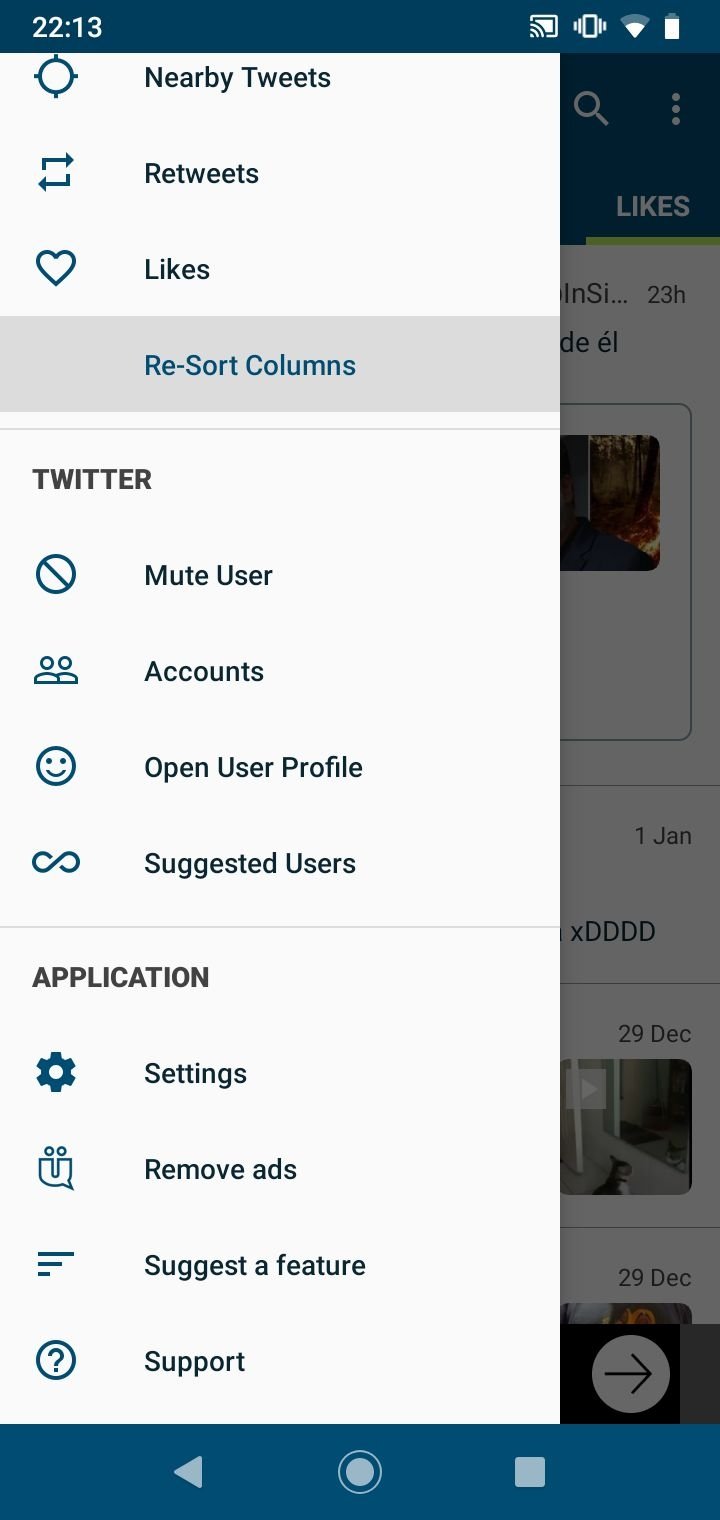This screenshot has width=720, height=1520.
Task: View Suggested Users
Action: (250, 864)
